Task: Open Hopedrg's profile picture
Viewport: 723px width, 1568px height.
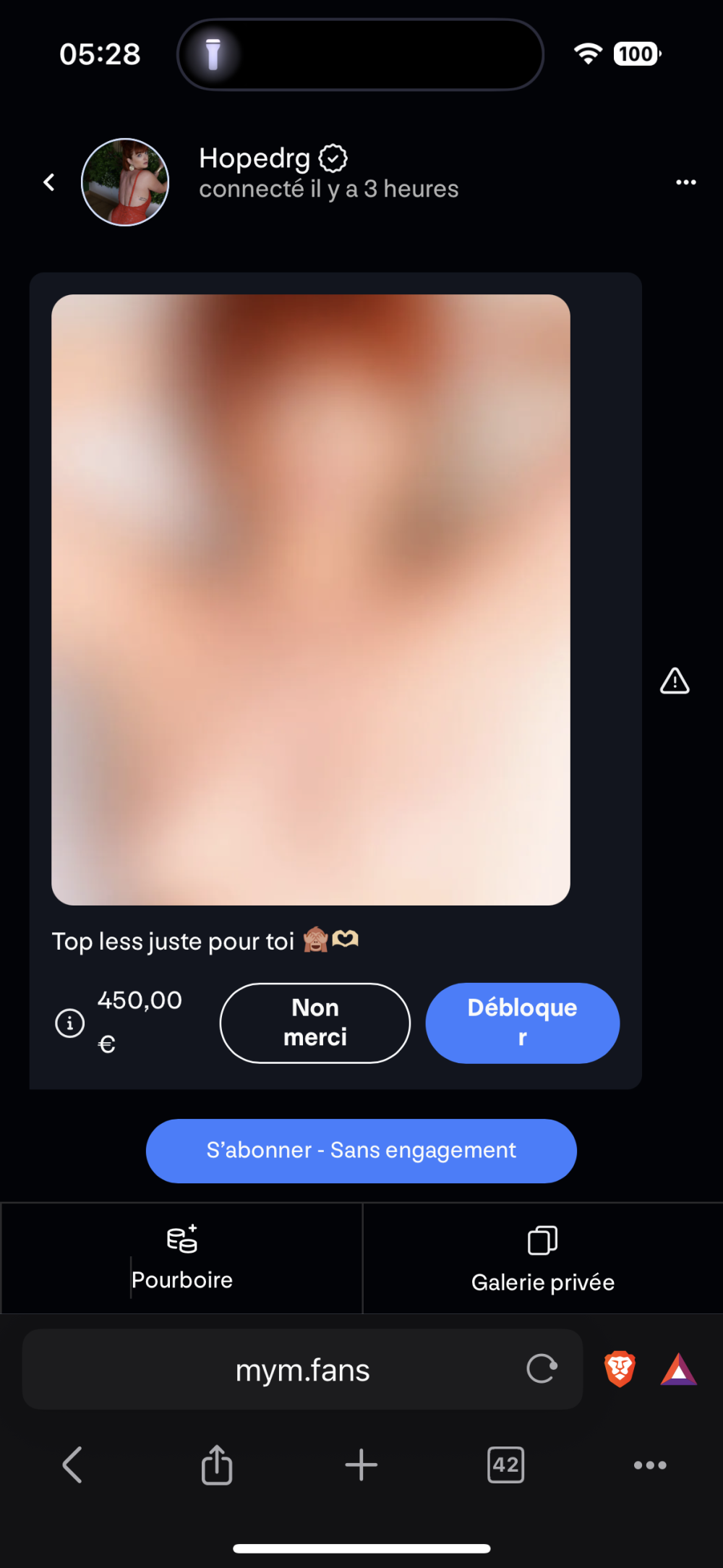Action: tap(125, 182)
